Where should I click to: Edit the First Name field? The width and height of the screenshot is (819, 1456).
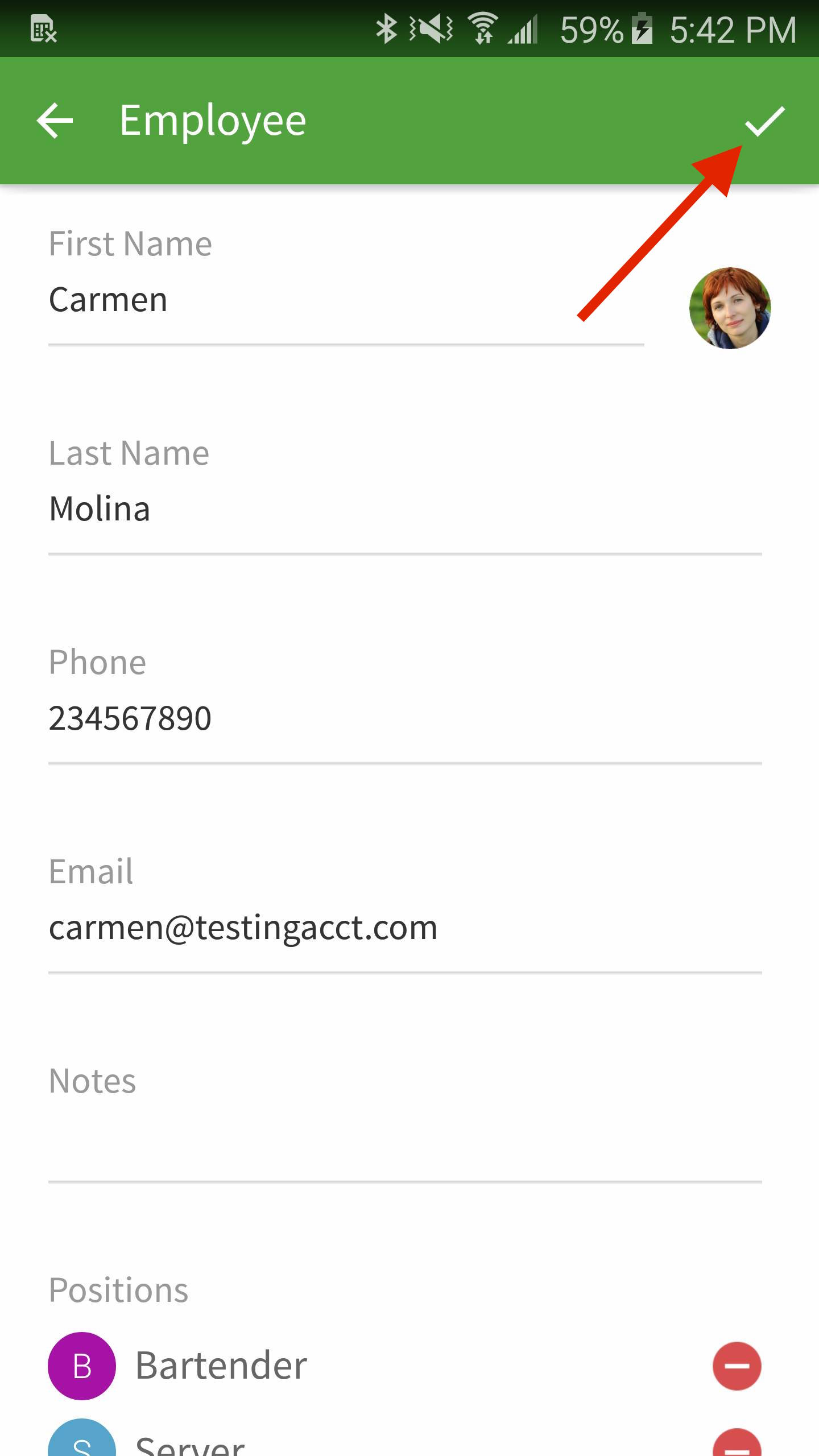pos(346,300)
